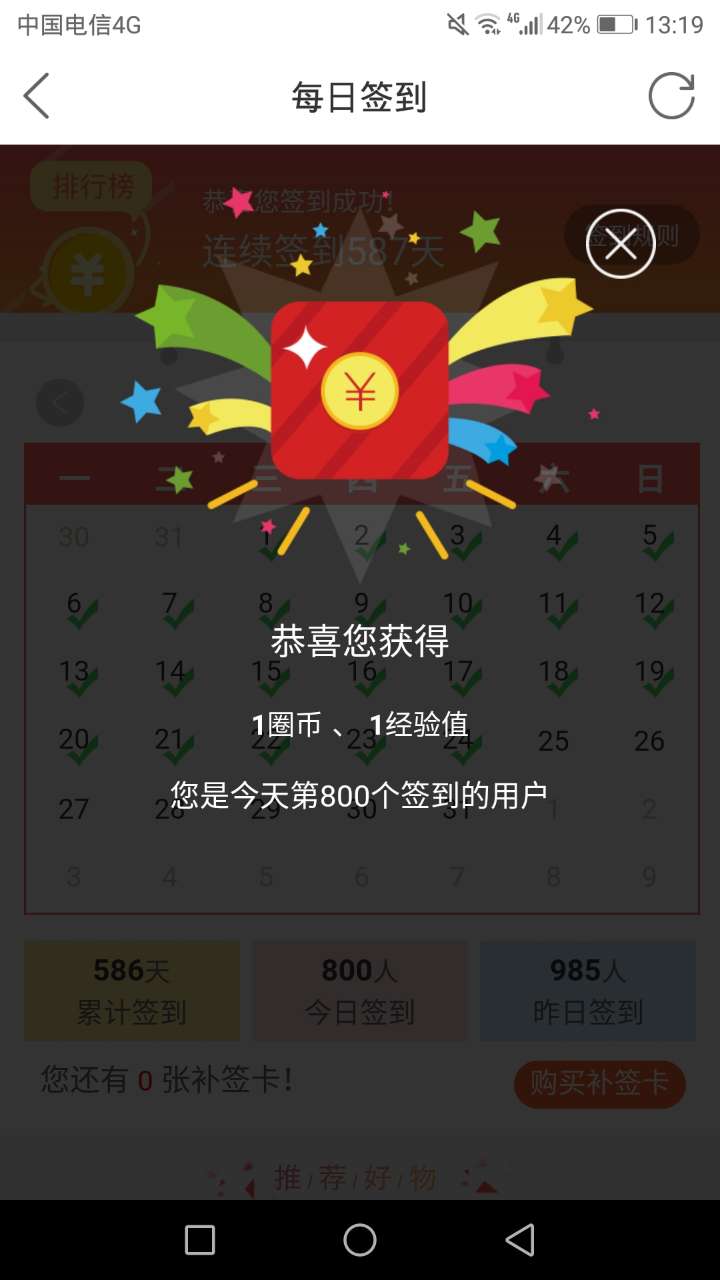The image size is (720, 1280).
Task: Go to previous calendar month
Action: coord(60,404)
